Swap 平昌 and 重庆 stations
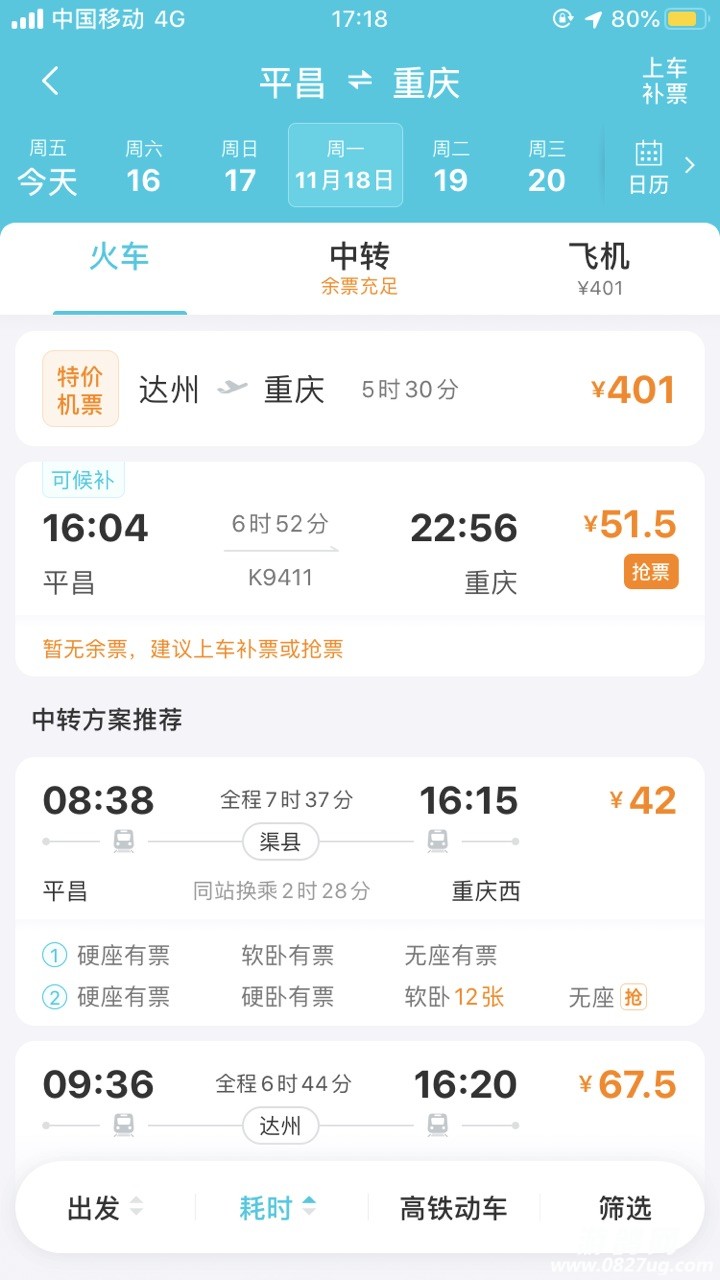This screenshot has height=1280, width=720. coord(360,82)
